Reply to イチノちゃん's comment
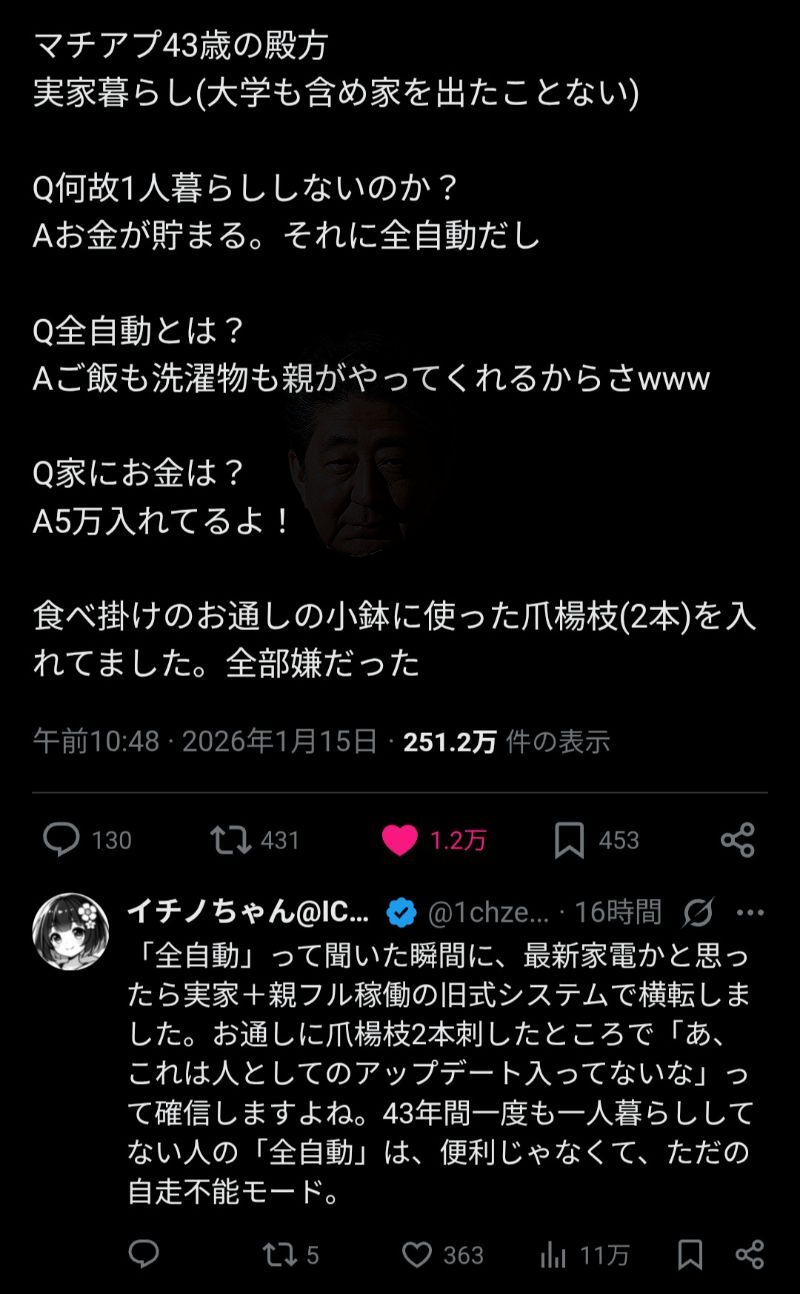Screen dimensions: 800x1294 point(145,1254)
